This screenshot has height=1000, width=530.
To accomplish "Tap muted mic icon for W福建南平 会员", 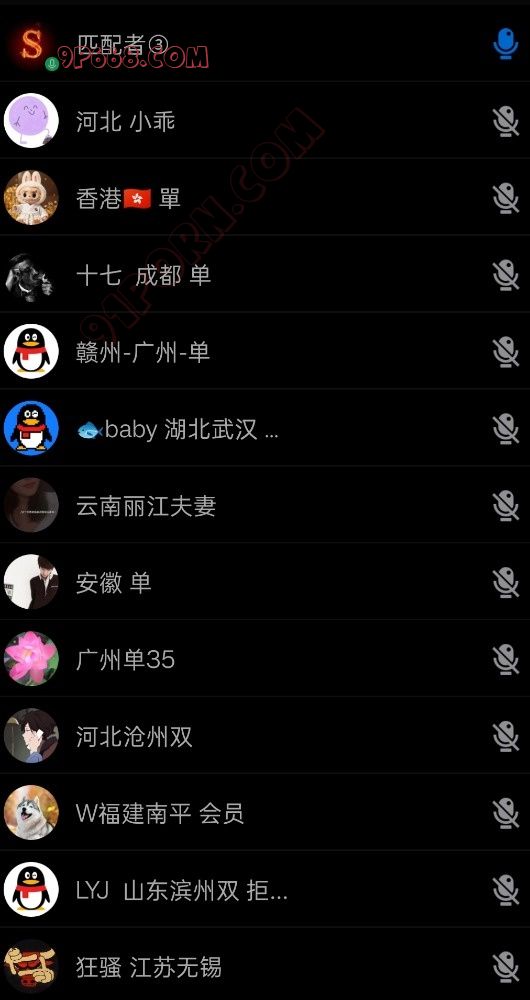I will [x=505, y=813].
